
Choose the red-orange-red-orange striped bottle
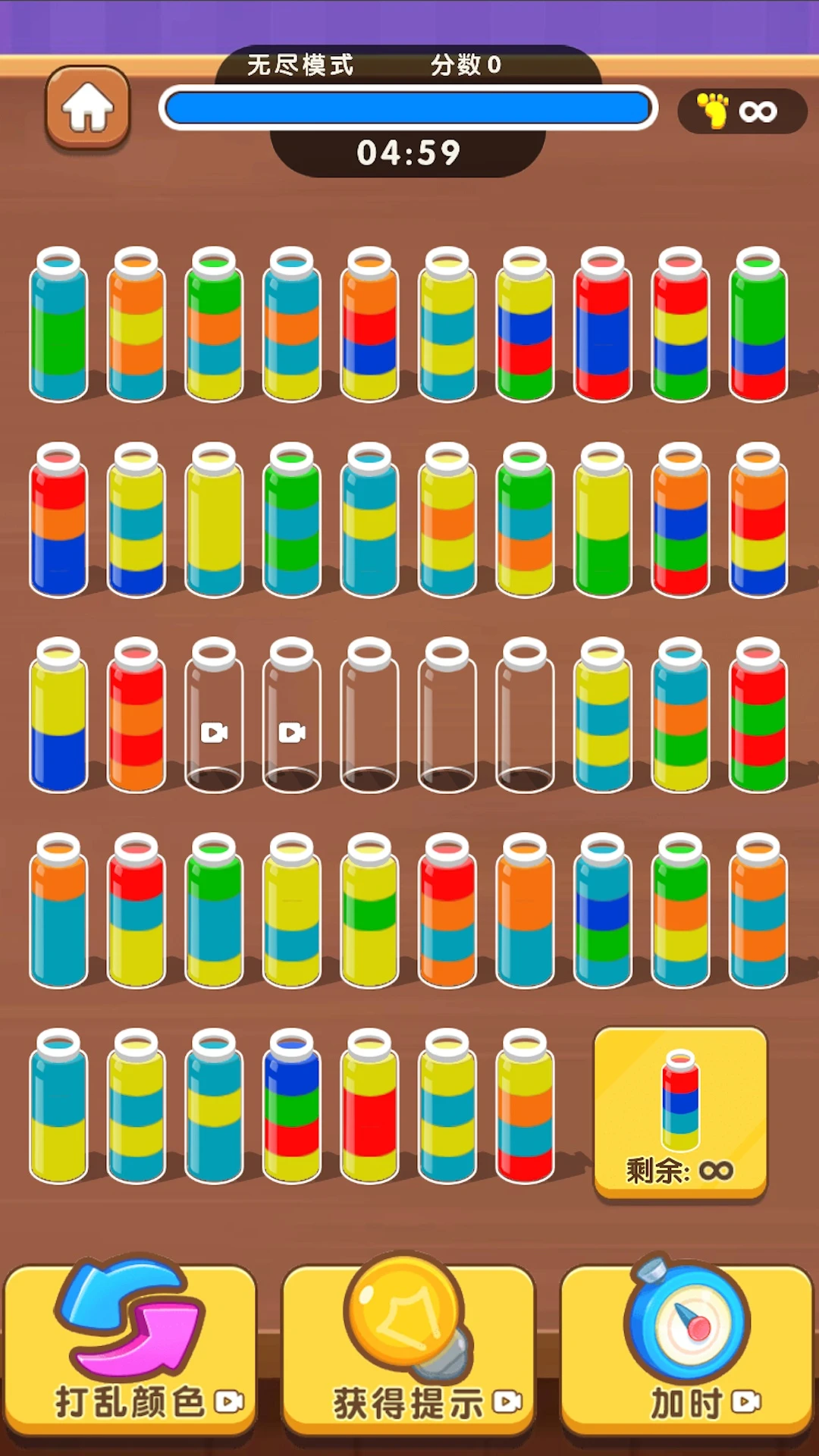pyautogui.click(x=136, y=717)
